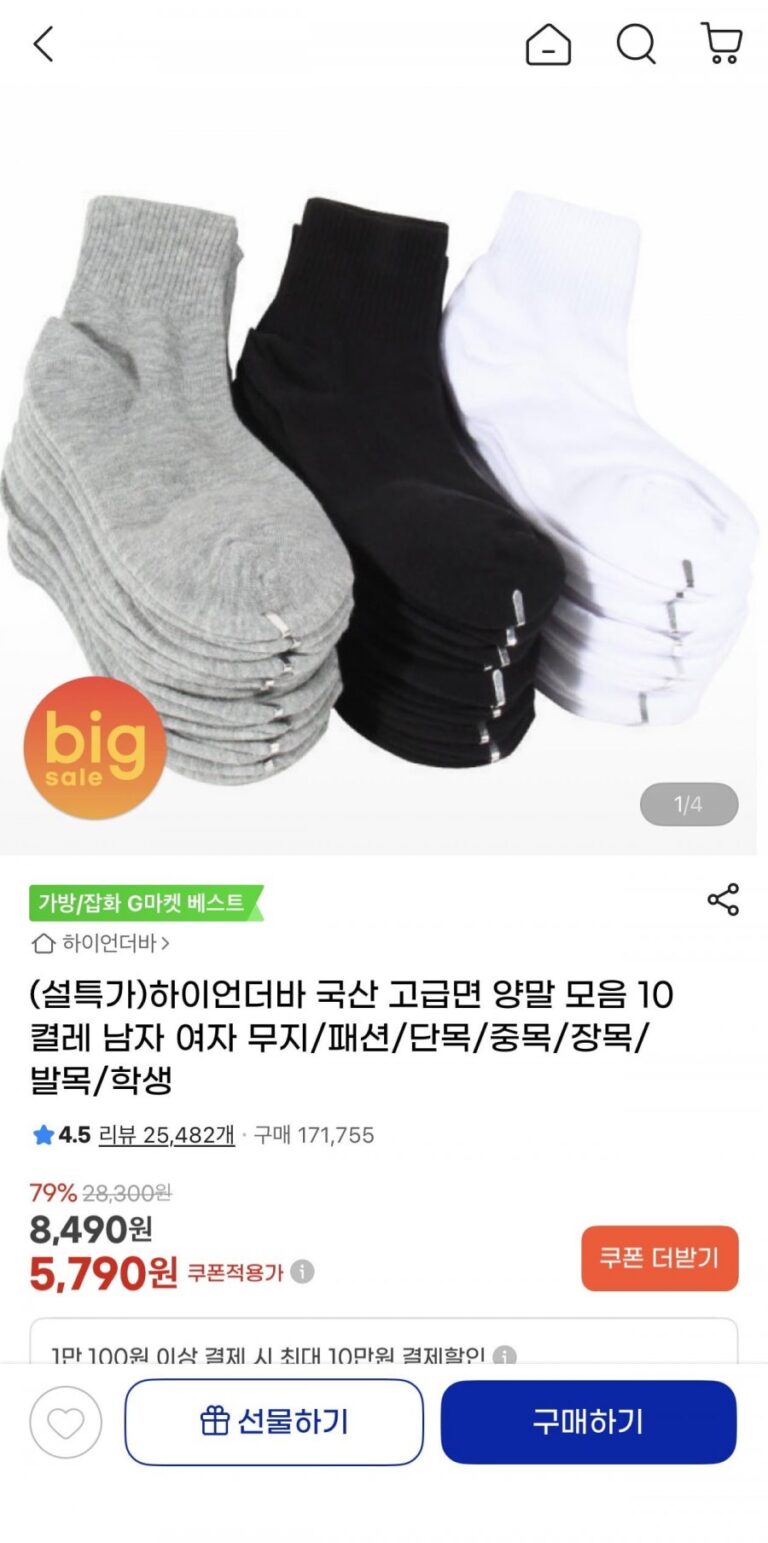Viewport: 768px width, 1543px height.
Task: Tap 구매하기 to buy now
Action: coord(588,1422)
